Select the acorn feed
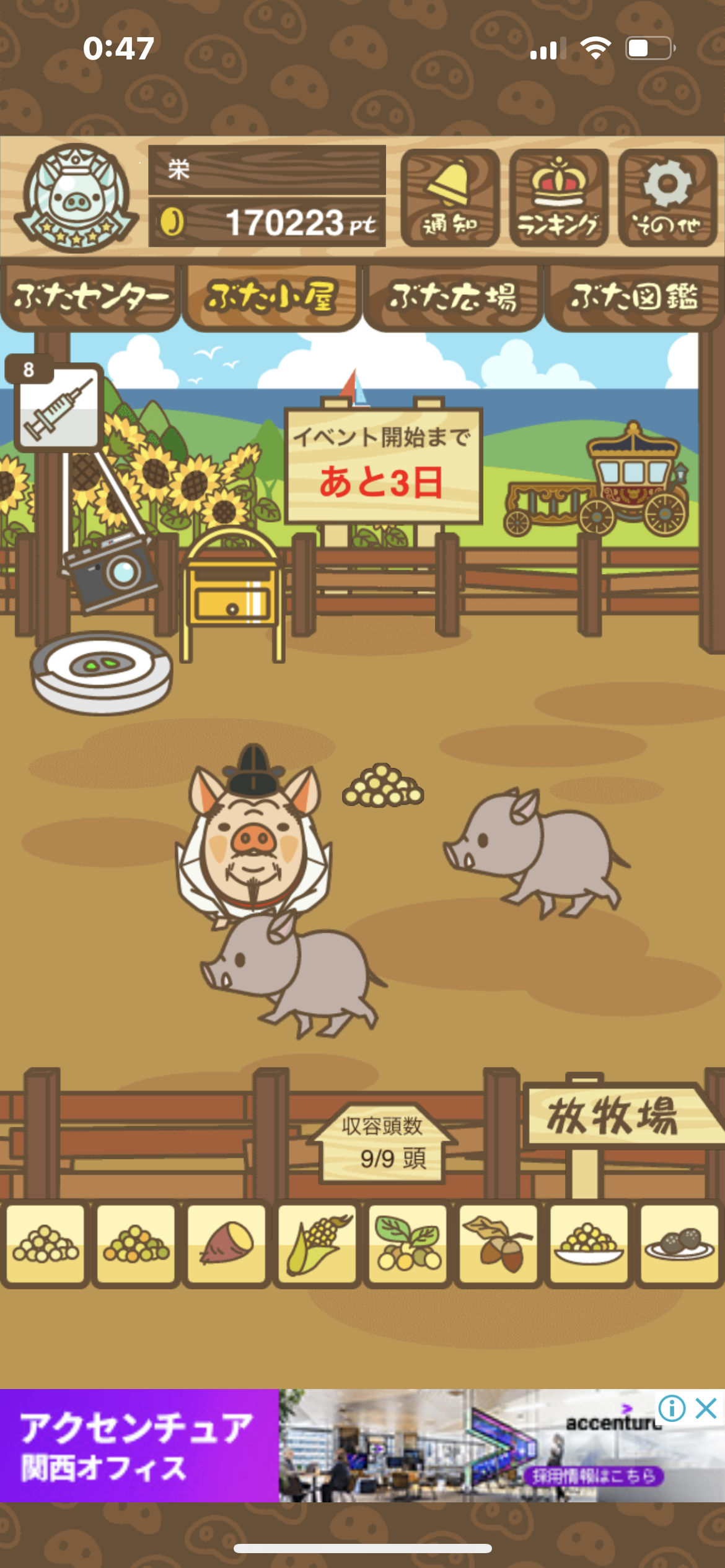The image size is (725, 1568). (498, 1244)
